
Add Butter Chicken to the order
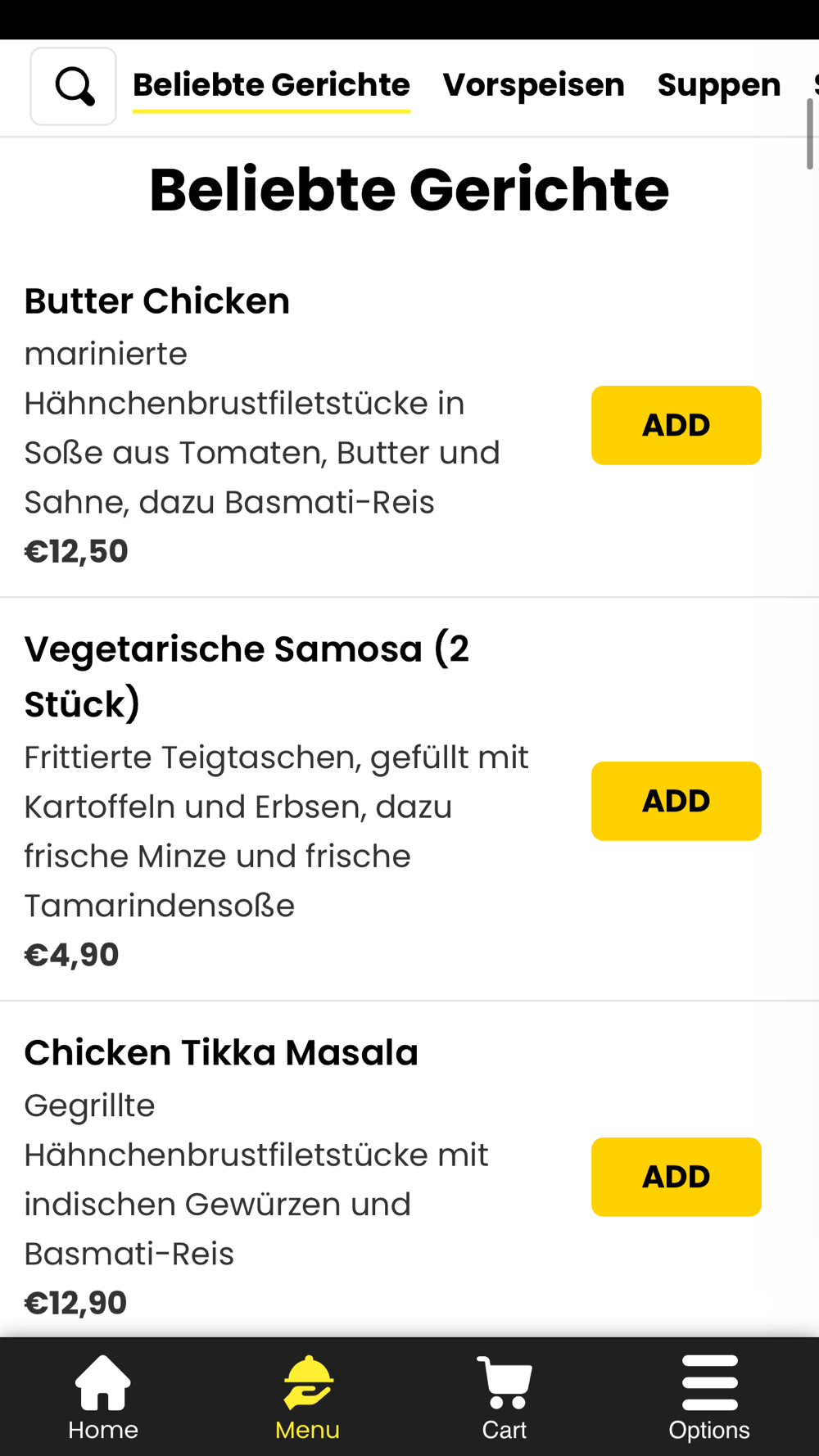pos(676,425)
